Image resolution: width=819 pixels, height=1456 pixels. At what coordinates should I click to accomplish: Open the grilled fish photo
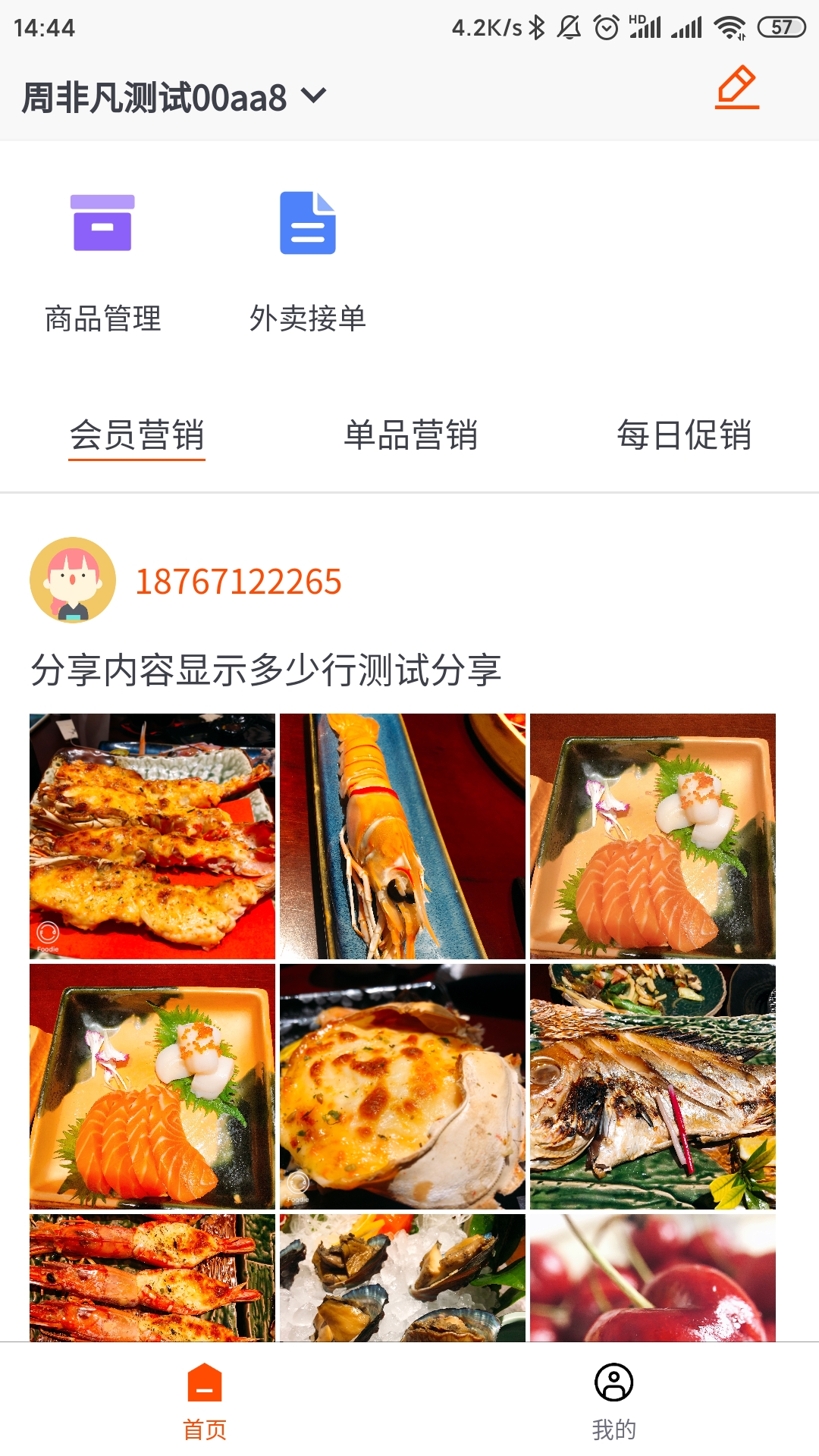pos(653,1086)
